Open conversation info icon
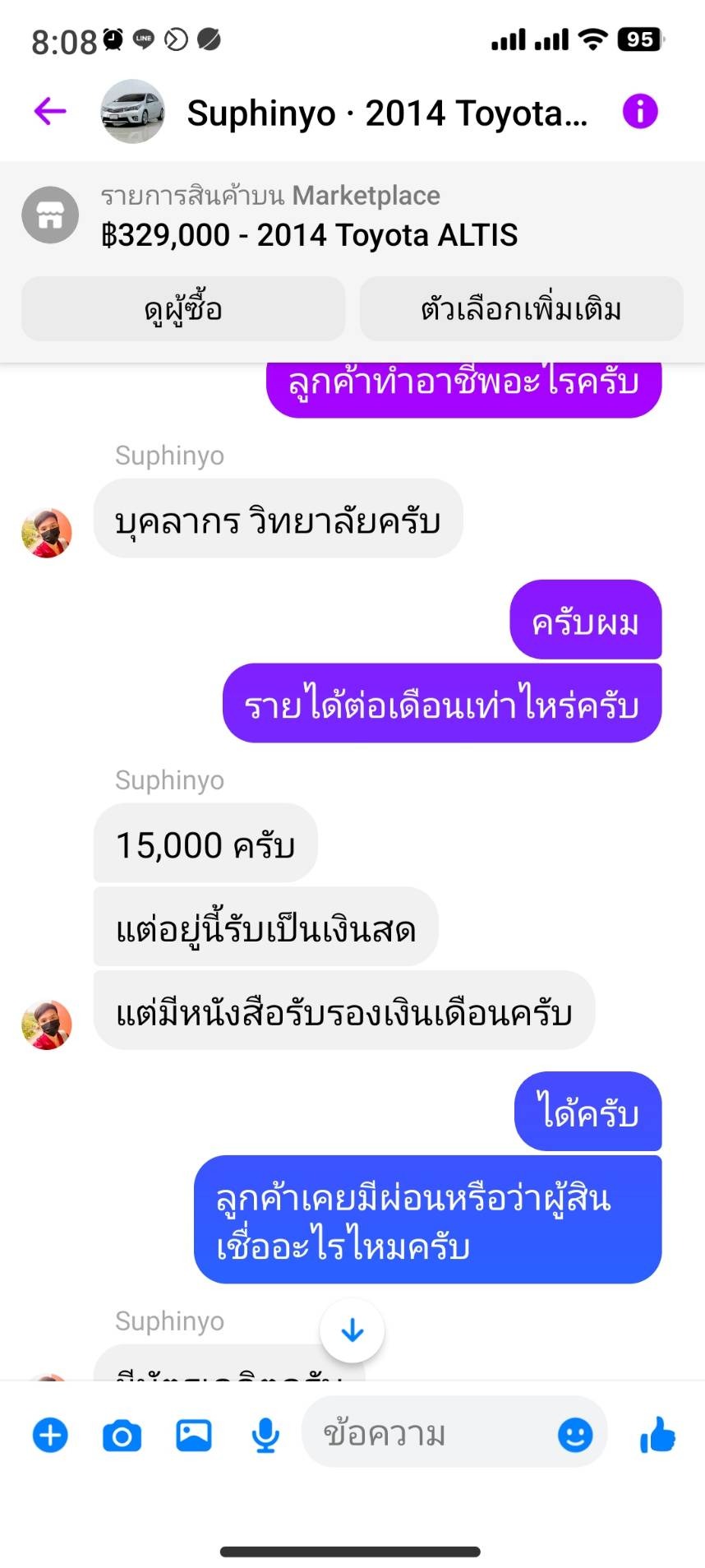 640,111
